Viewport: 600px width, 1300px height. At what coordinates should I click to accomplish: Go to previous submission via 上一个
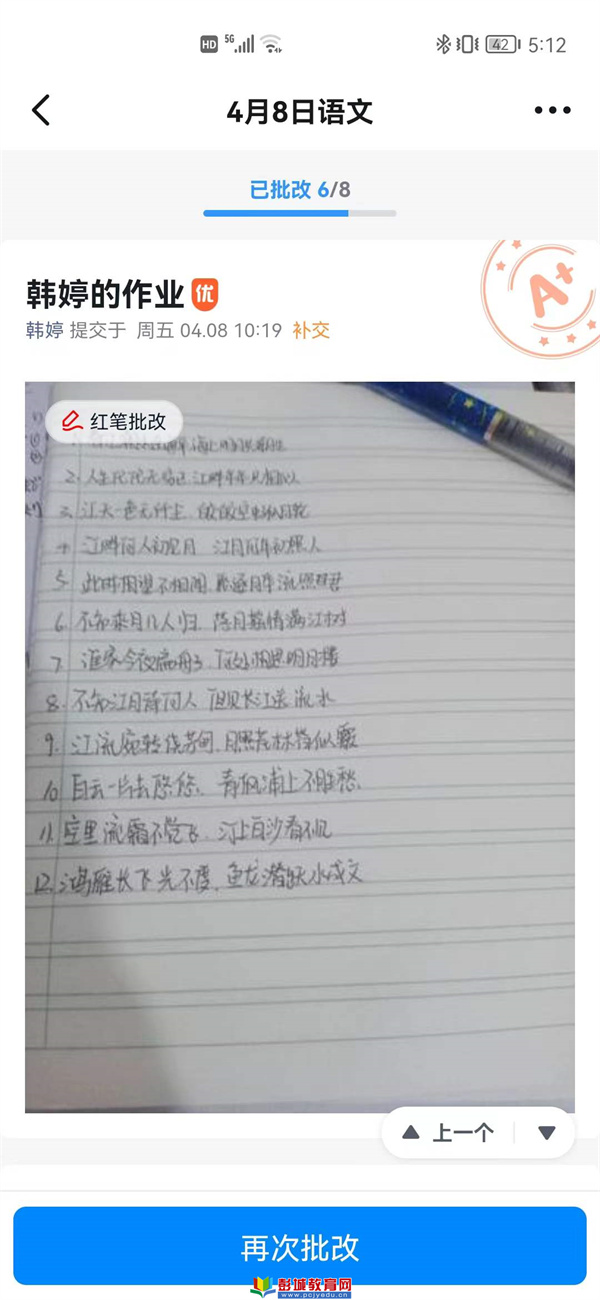tap(450, 1133)
